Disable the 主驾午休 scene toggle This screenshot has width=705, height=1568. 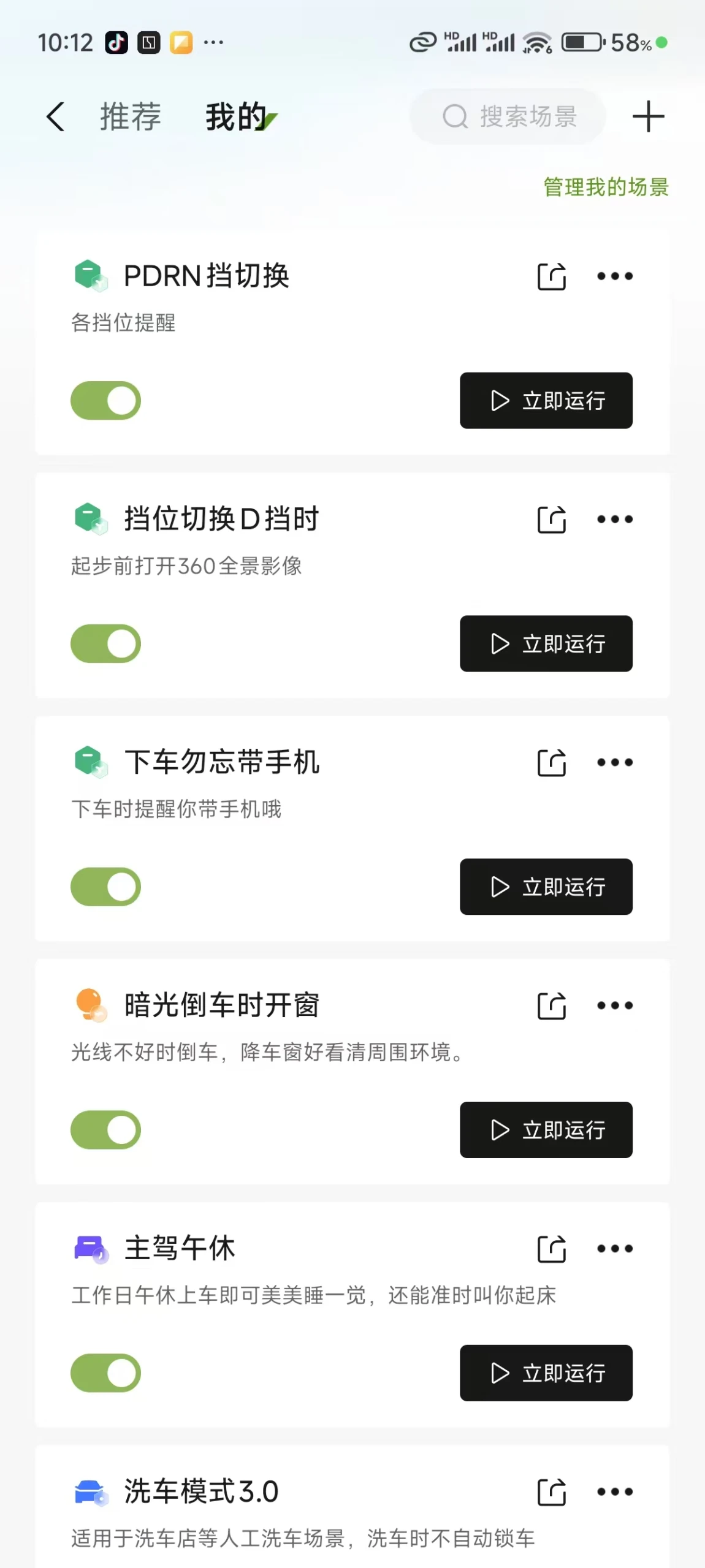click(106, 1373)
